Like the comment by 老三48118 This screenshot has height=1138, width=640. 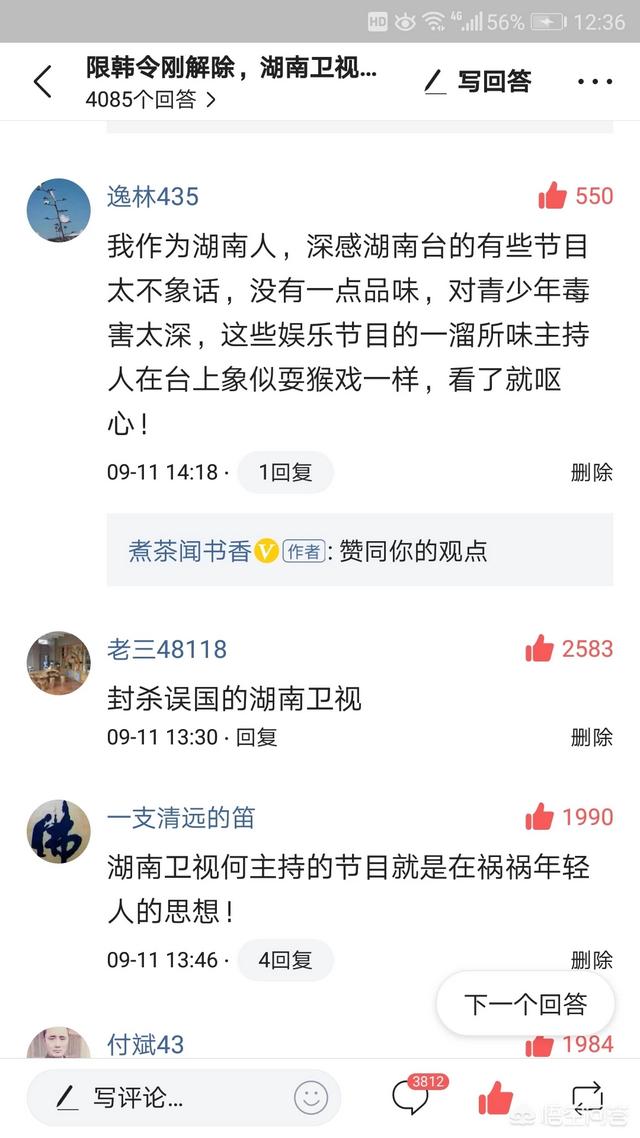[540, 649]
